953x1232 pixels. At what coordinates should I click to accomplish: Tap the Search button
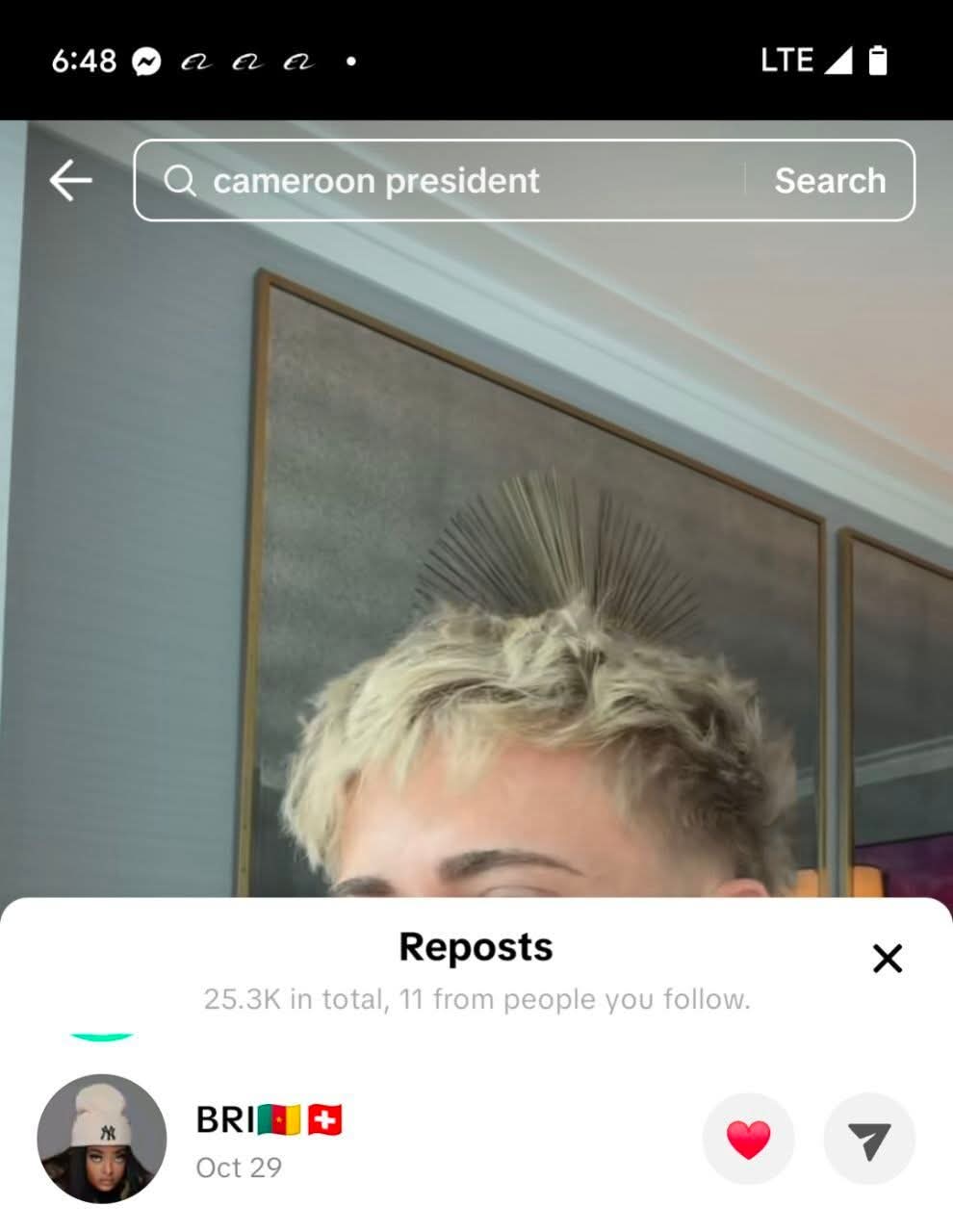tap(829, 181)
